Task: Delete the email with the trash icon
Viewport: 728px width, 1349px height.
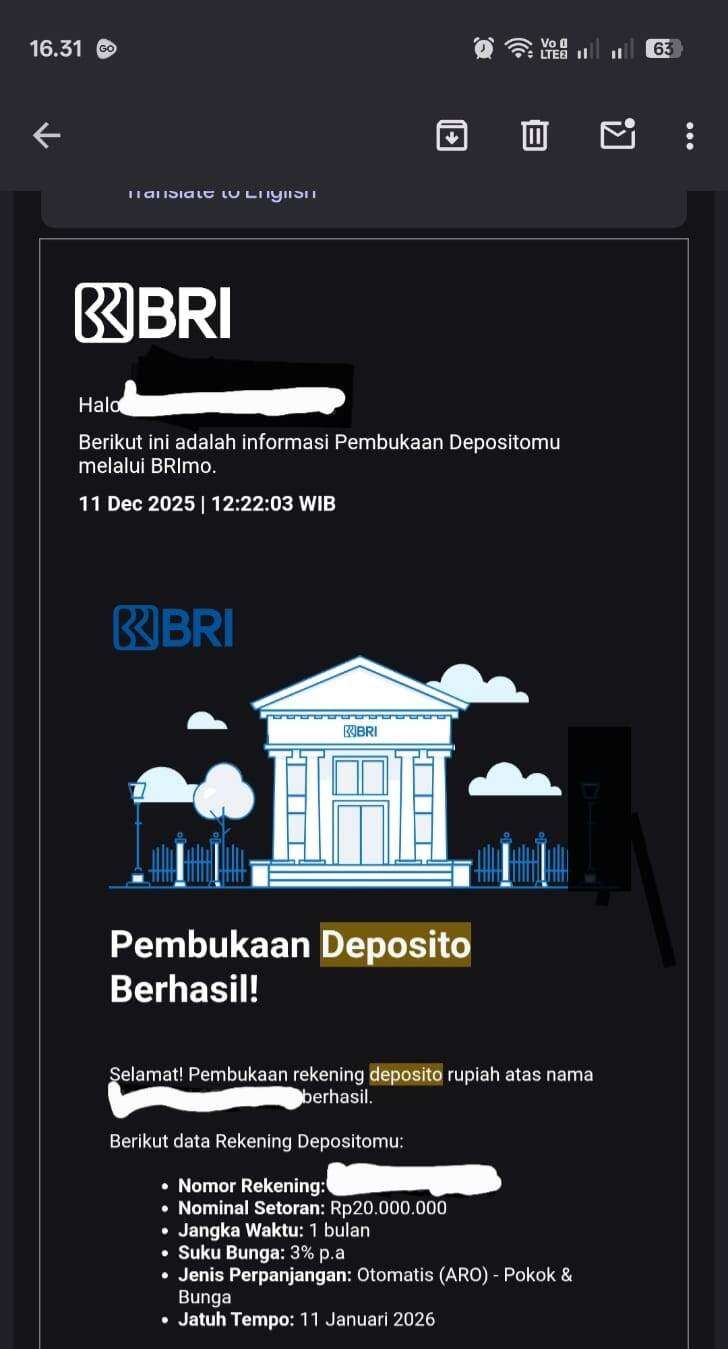Action: tap(534, 135)
